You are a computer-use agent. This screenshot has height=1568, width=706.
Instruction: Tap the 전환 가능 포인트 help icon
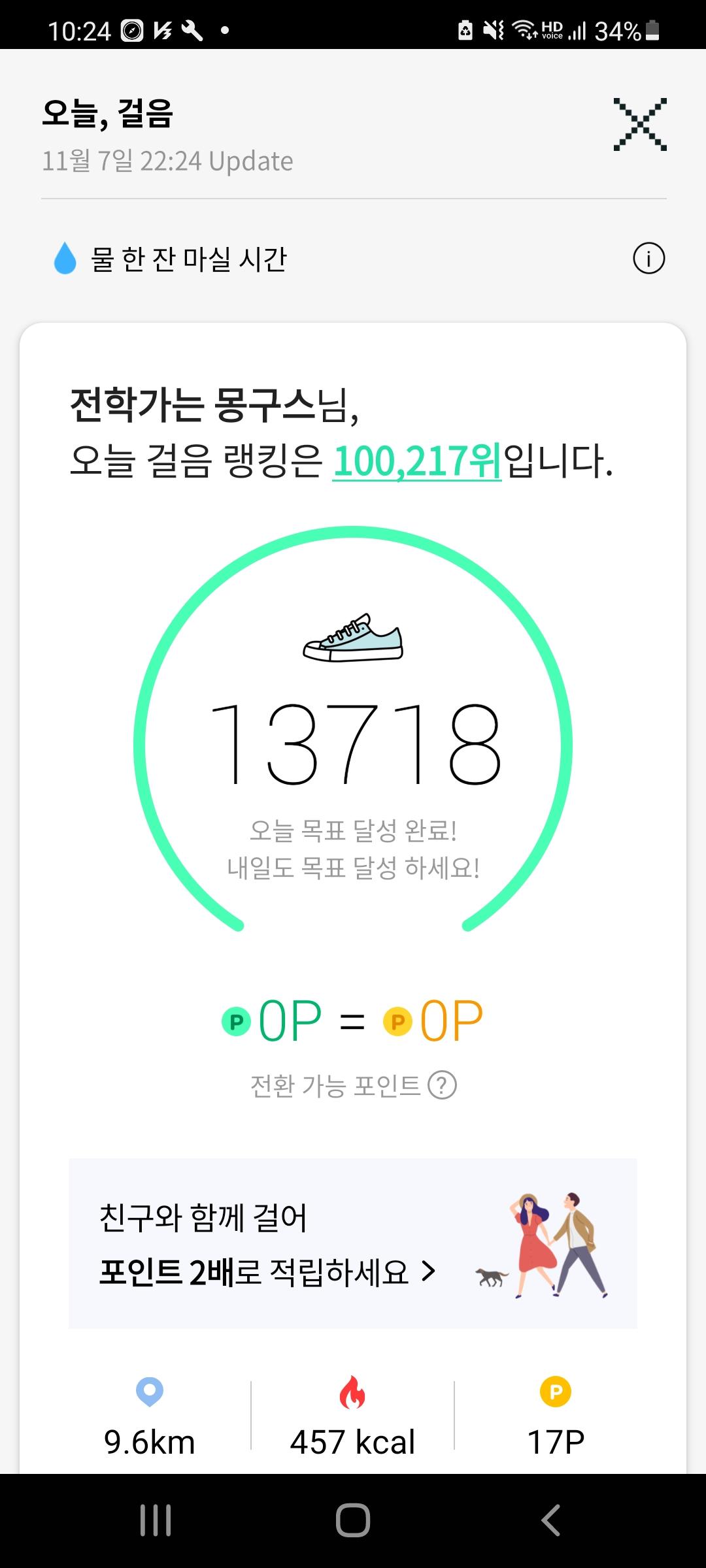[442, 1085]
